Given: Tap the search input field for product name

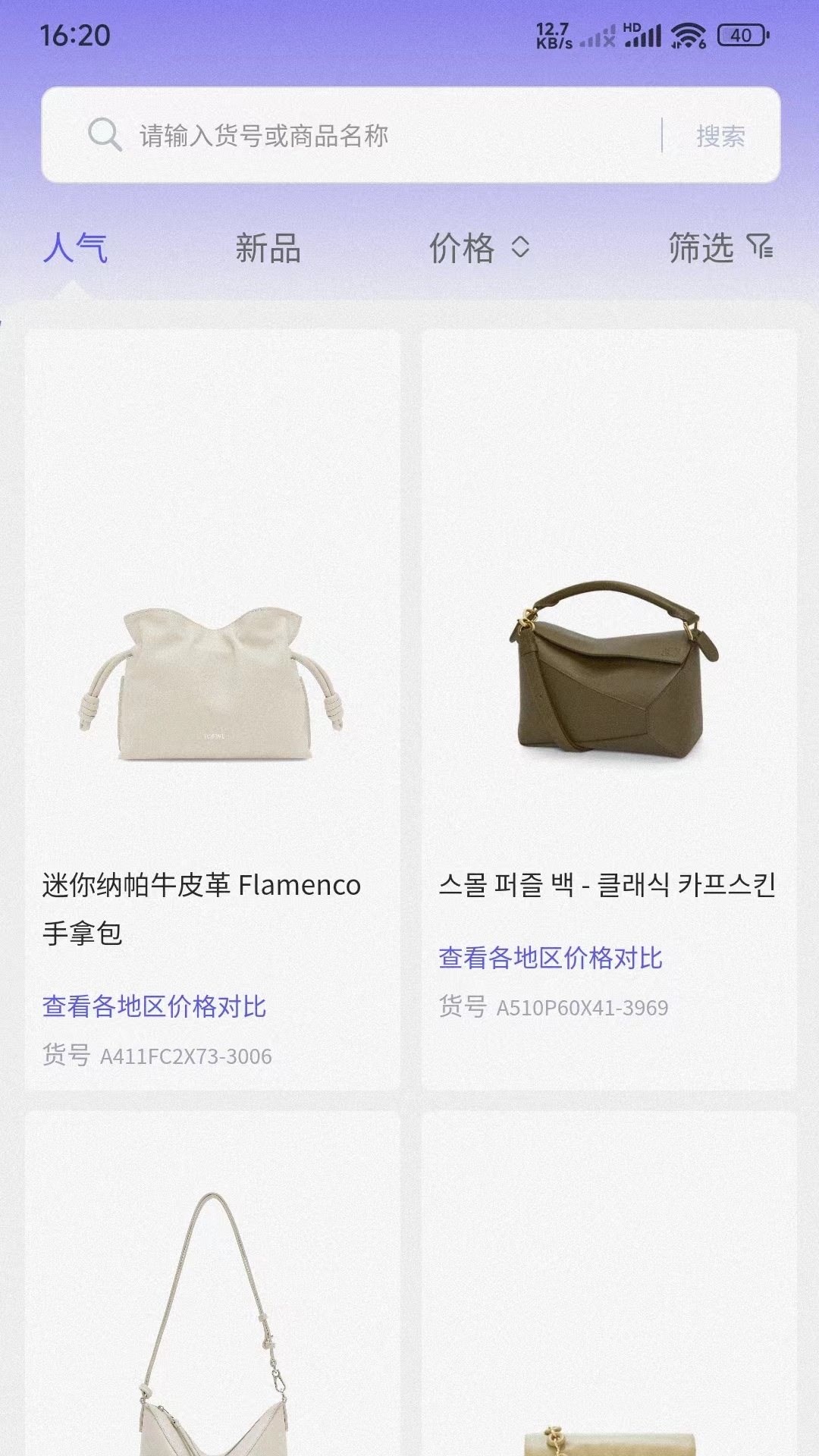Looking at the screenshot, I should [379, 136].
